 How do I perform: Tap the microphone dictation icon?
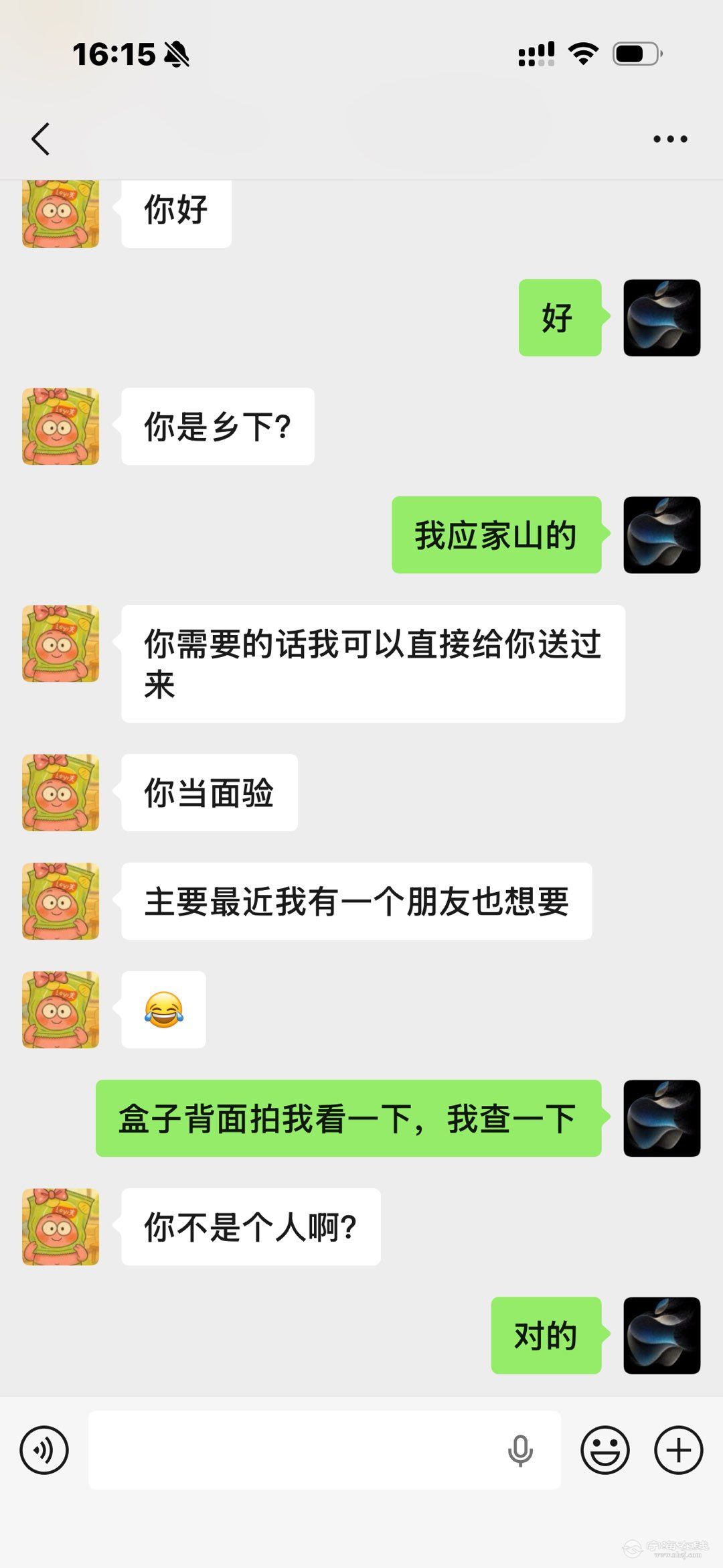click(520, 1451)
